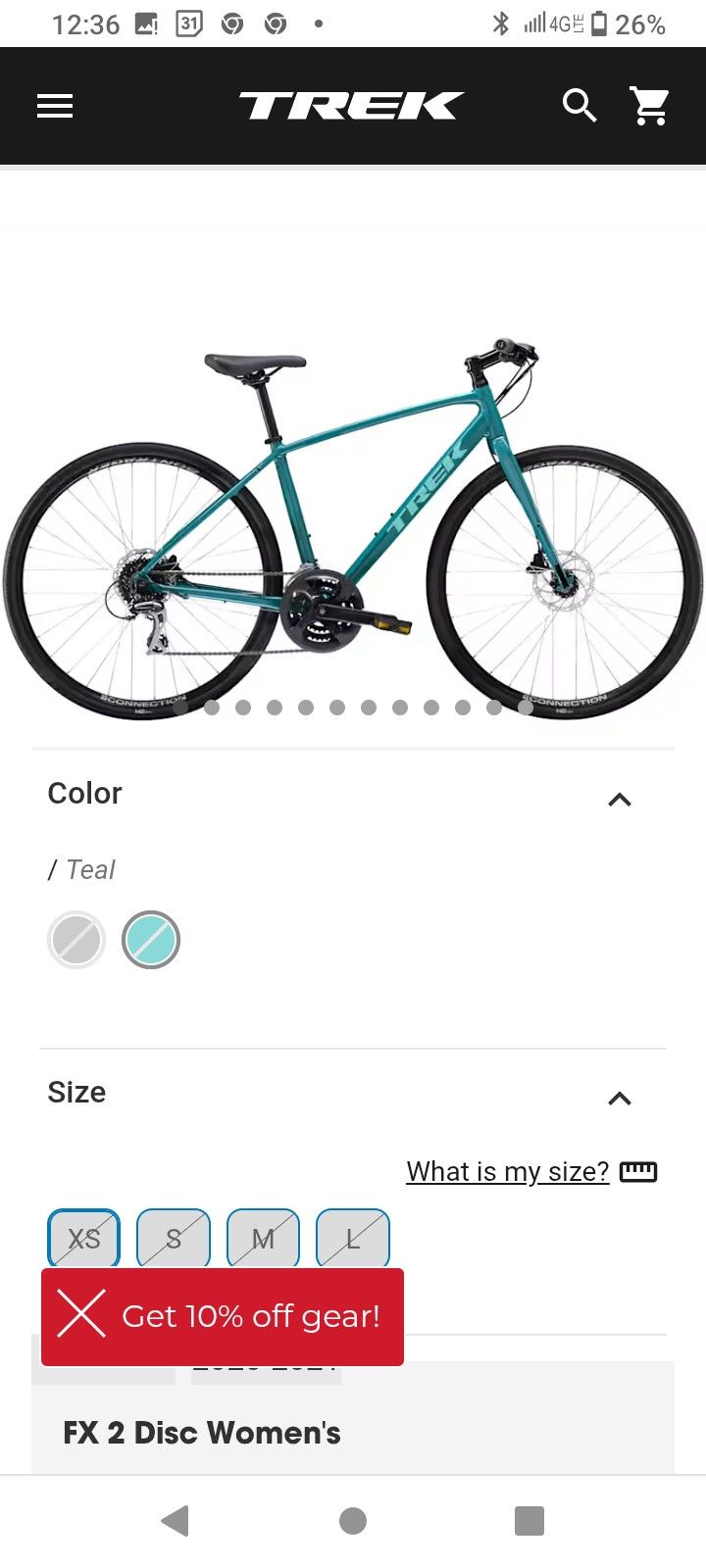This screenshot has width=706, height=1568.
Task: Open the Get 10% off gear! offer
Action: (251, 1316)
